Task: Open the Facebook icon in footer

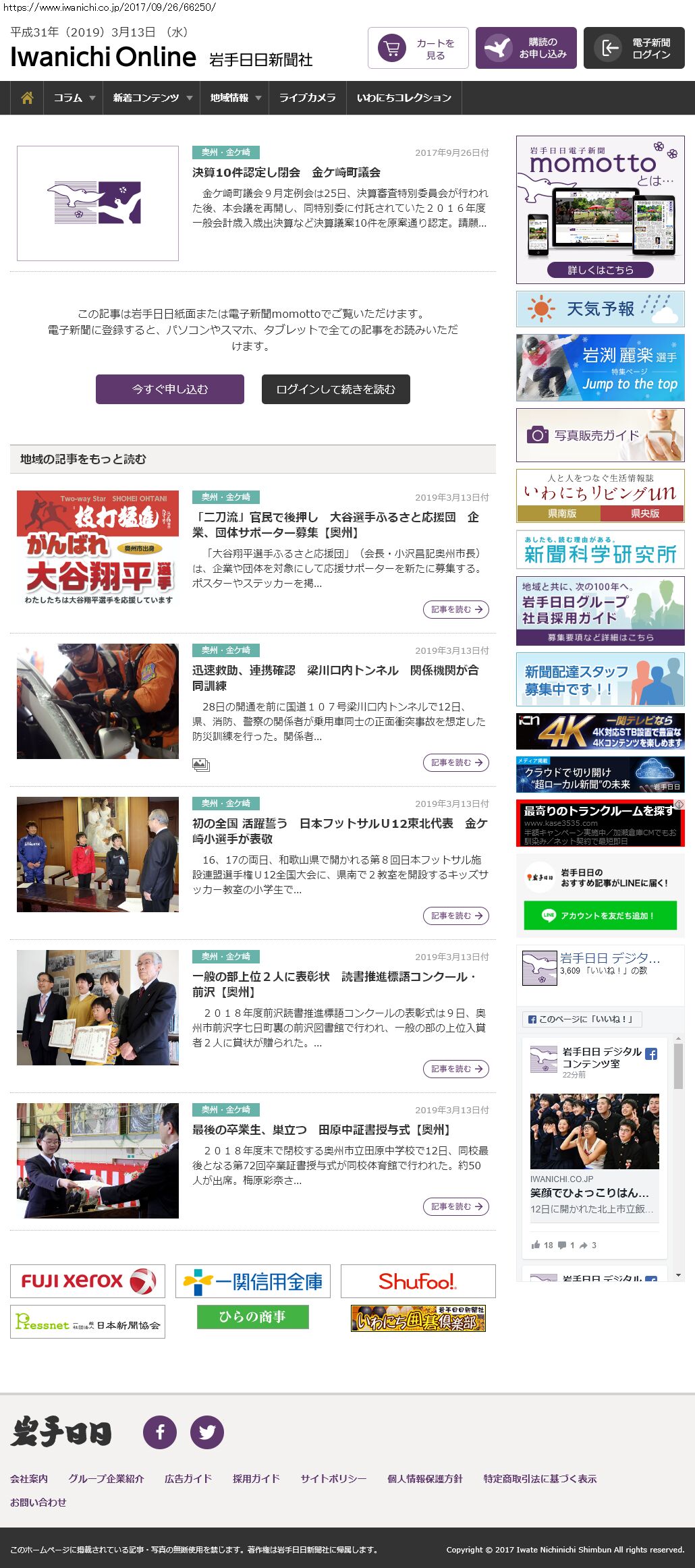Action: (x=160, y=1432)
